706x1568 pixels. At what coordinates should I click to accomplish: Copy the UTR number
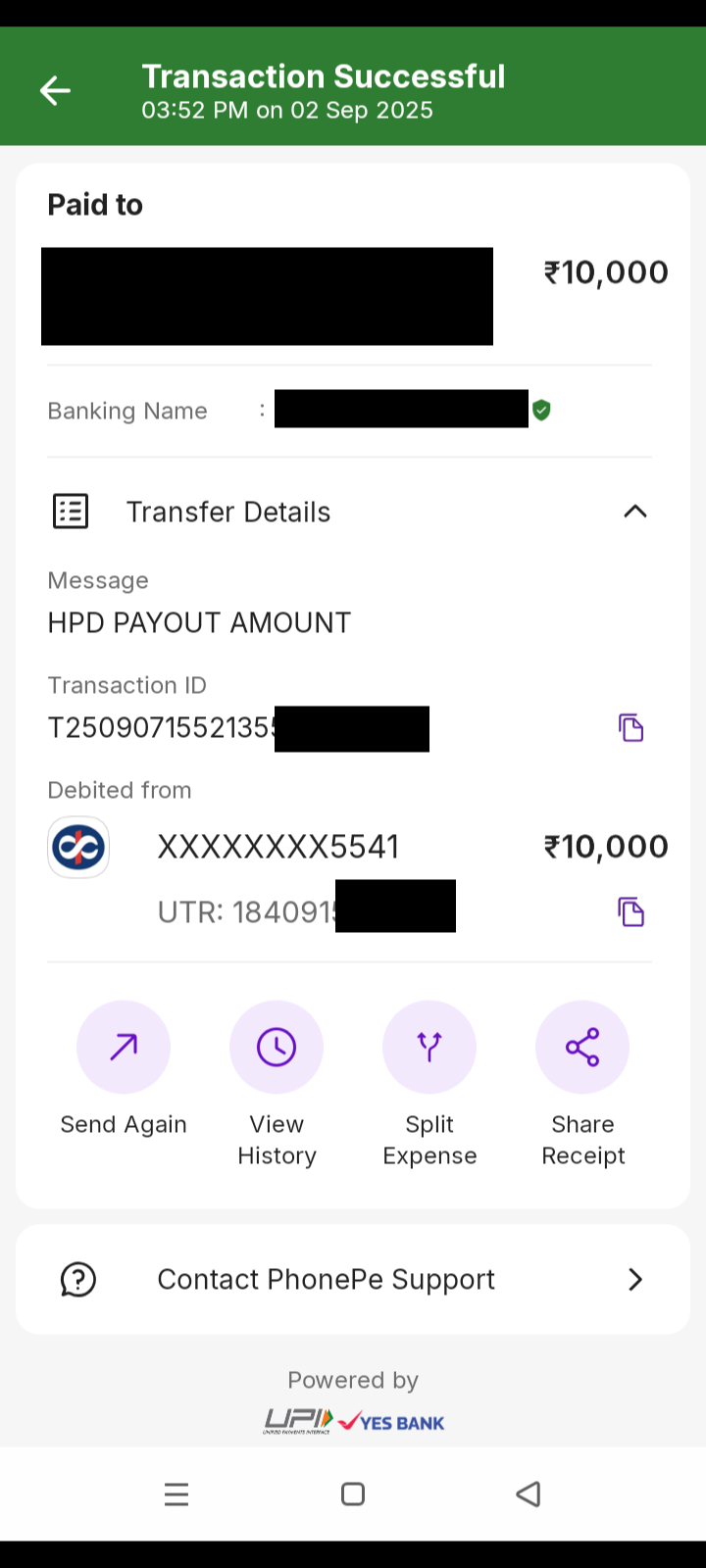(x=630, y=911)
